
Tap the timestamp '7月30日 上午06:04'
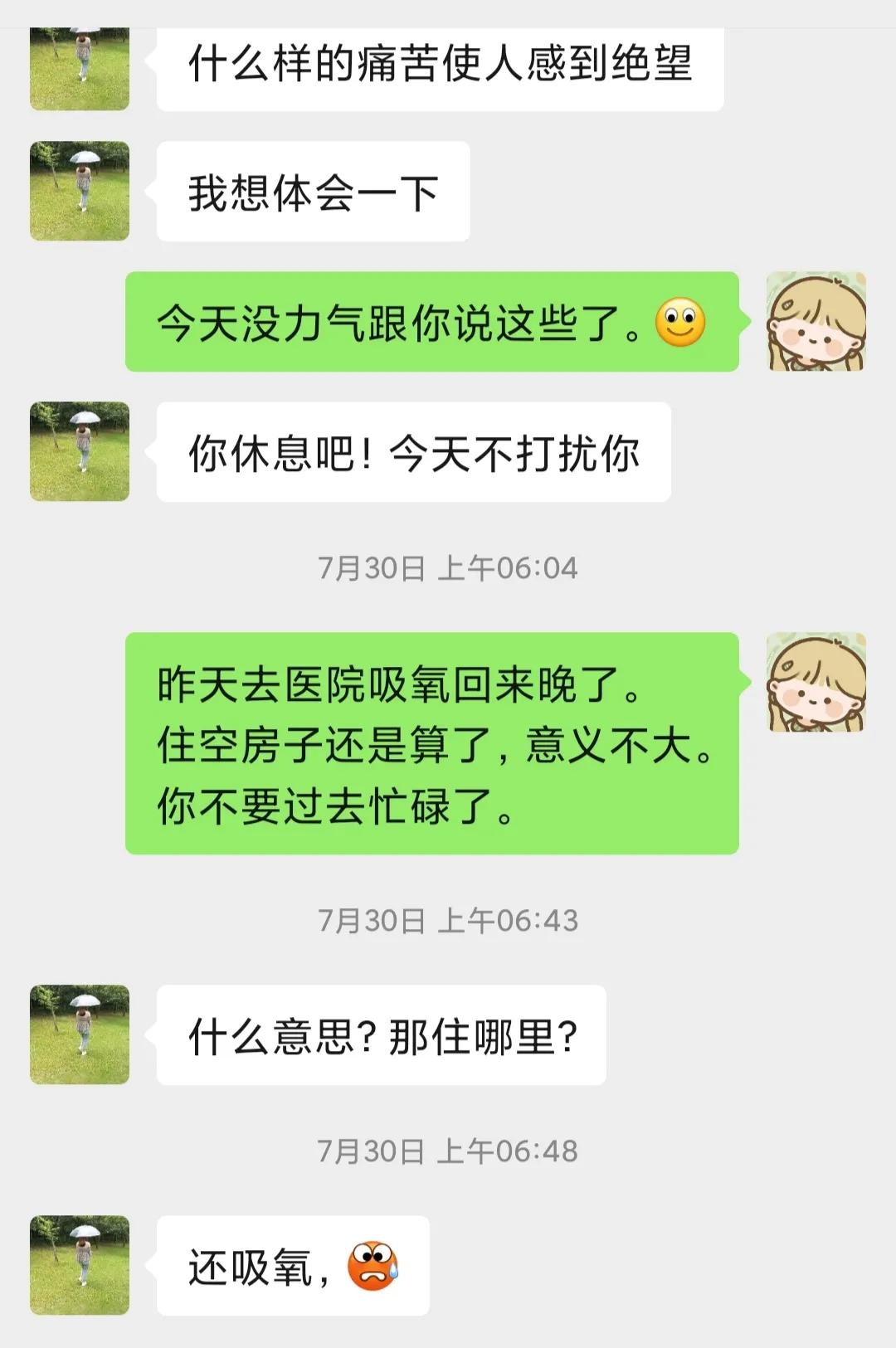[448, 567]
